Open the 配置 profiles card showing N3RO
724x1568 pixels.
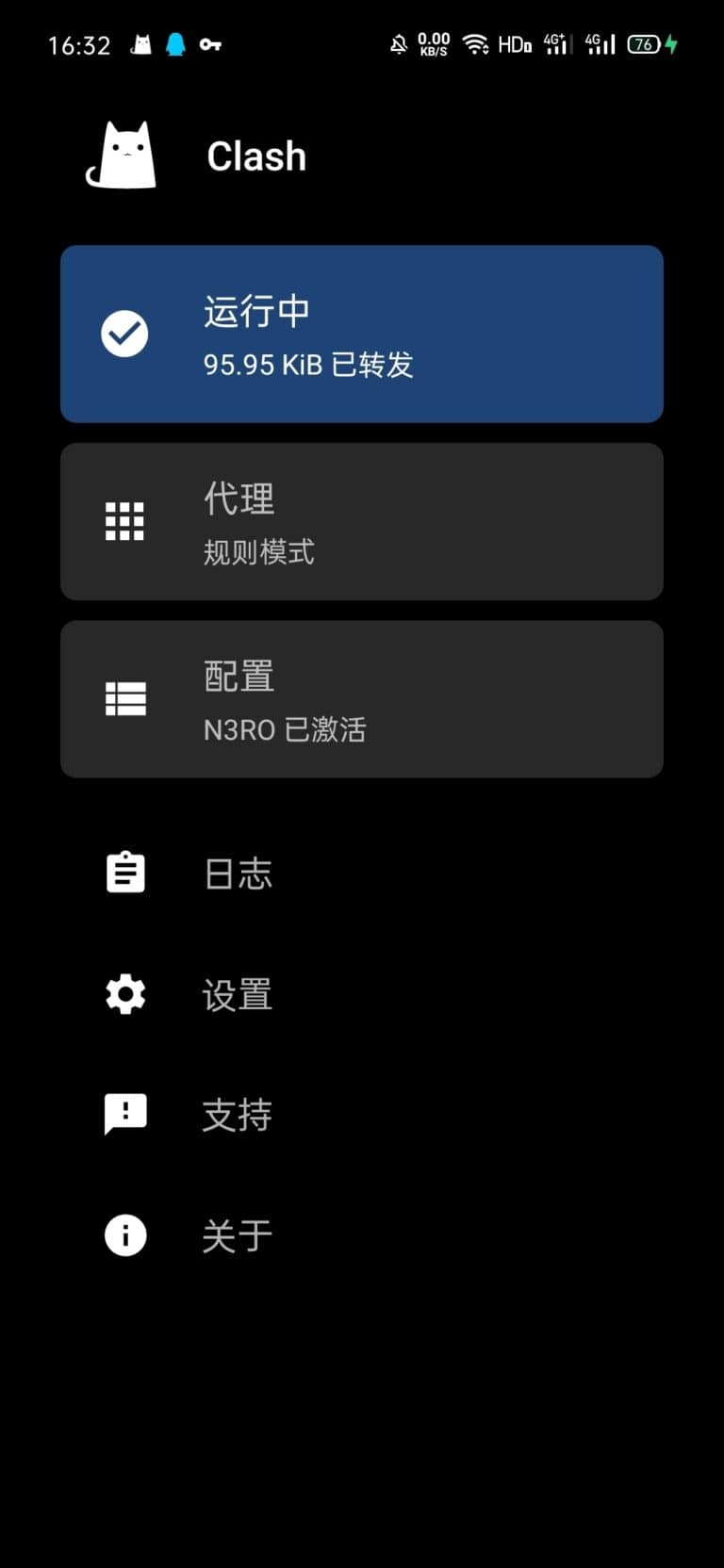tap(362, 699)
